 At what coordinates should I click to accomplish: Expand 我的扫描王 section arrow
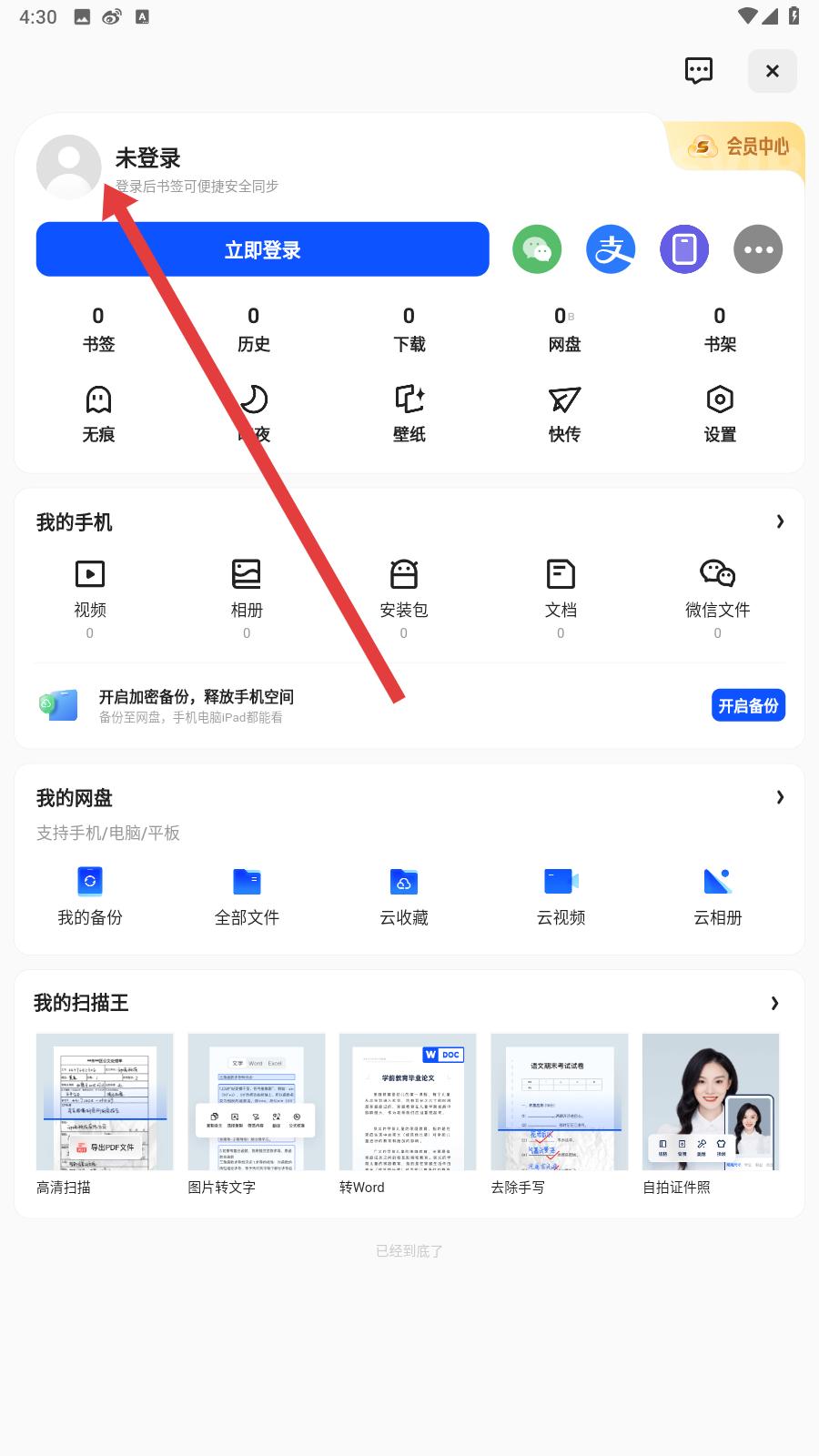pyautogui.click(x=775, y=1003)
